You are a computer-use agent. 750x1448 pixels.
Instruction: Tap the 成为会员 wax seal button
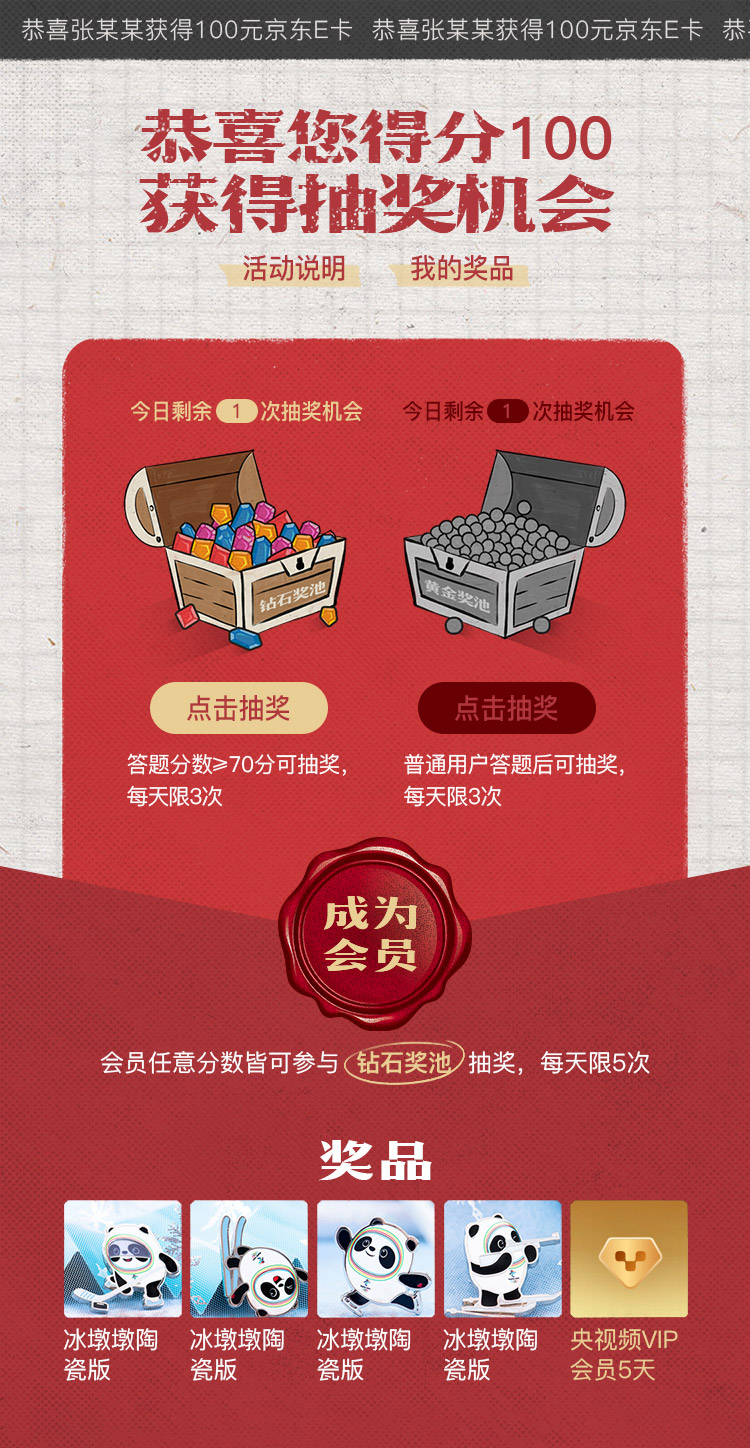click(x=374, y=934)
